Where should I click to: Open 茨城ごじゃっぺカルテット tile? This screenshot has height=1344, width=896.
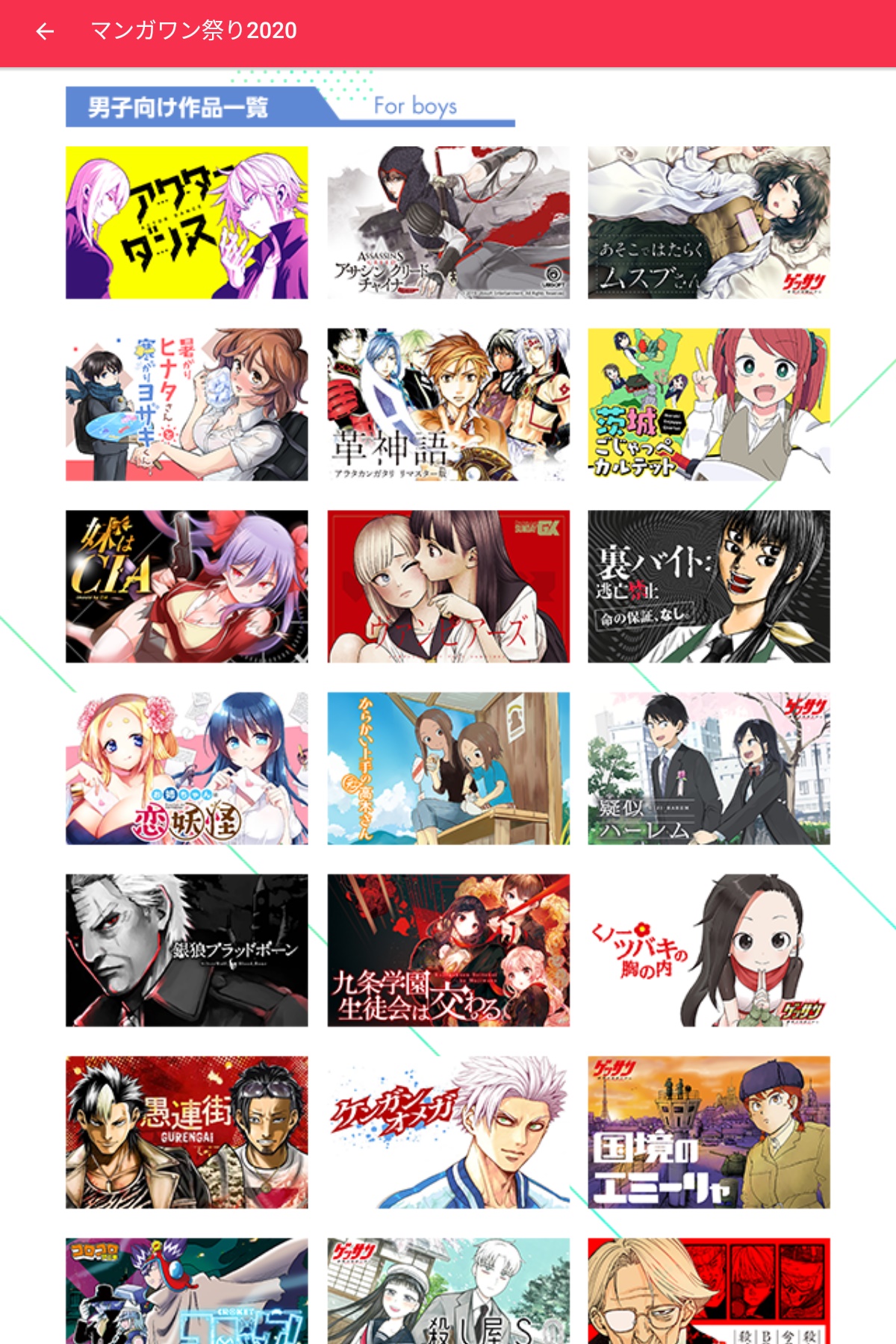(x=709, y=405)
